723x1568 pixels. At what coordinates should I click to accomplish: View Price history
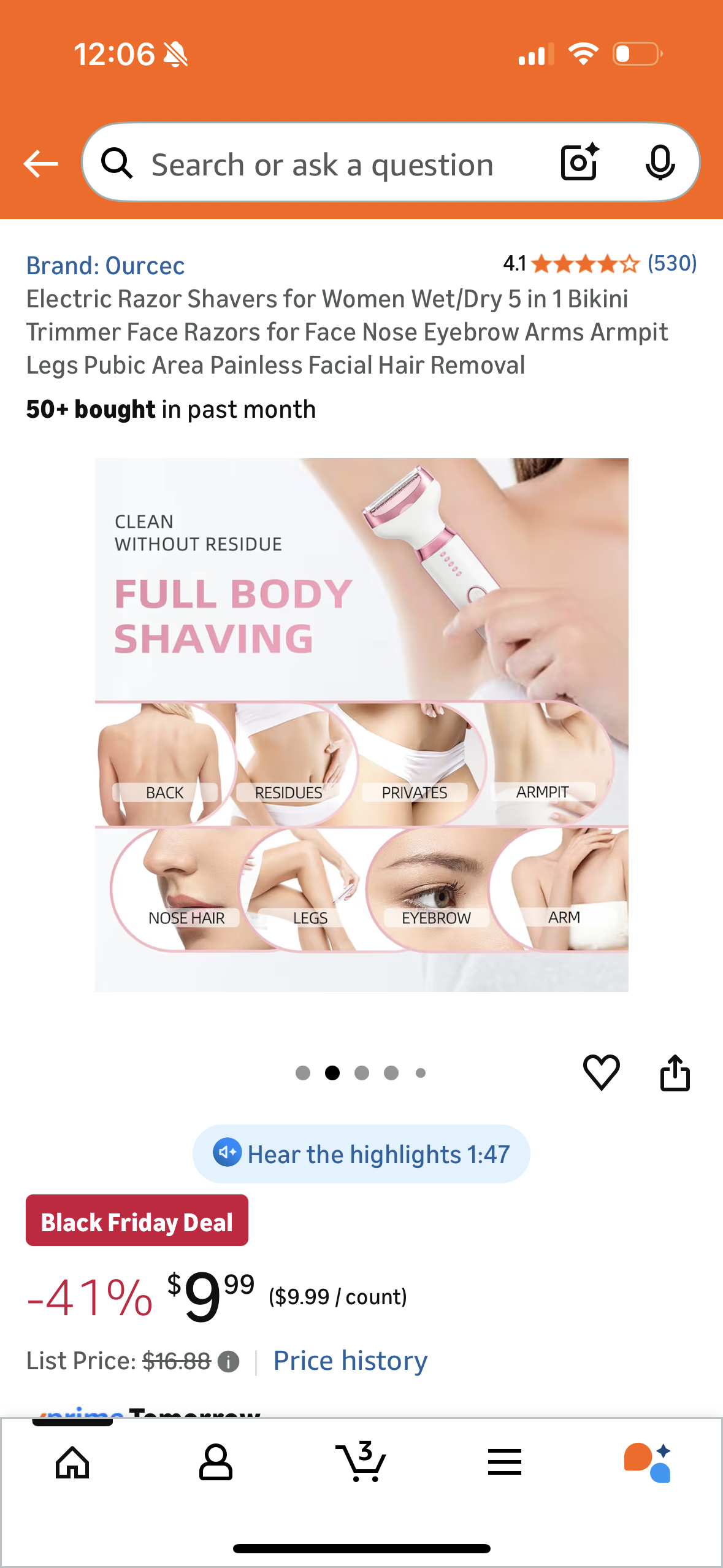[350, 1361]
